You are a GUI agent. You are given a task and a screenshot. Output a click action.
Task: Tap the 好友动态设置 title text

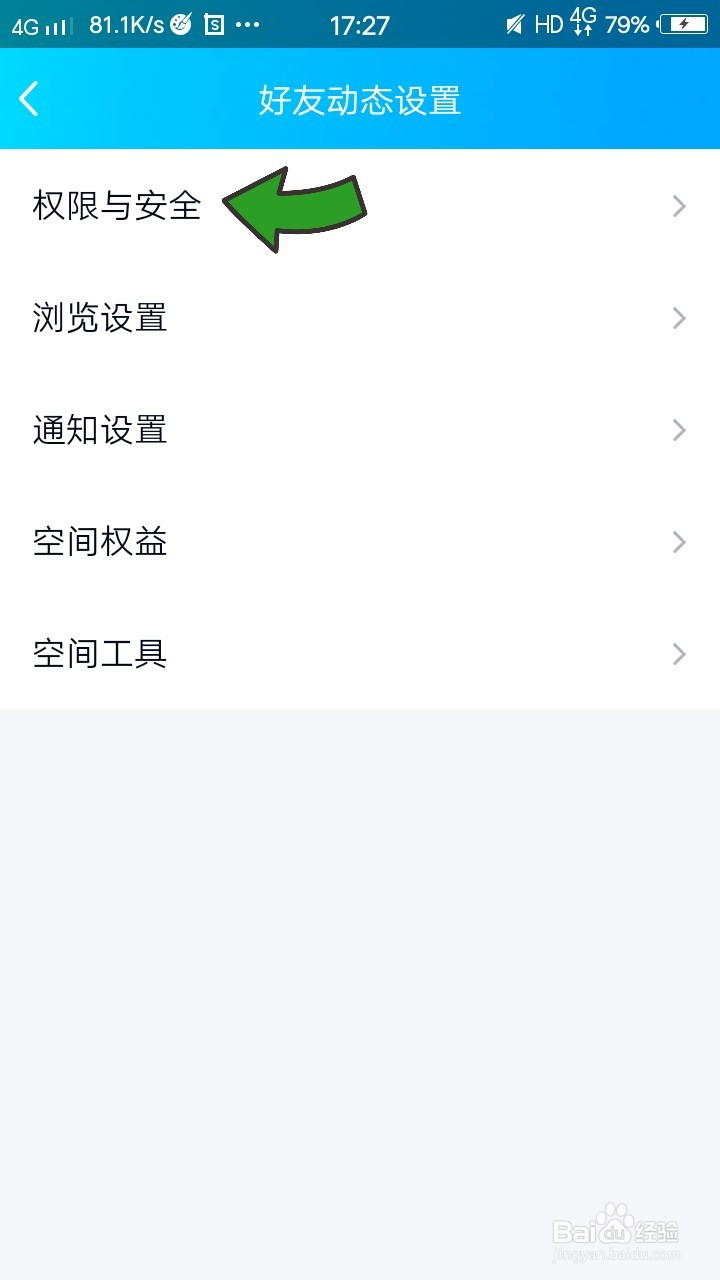point(360,99)
